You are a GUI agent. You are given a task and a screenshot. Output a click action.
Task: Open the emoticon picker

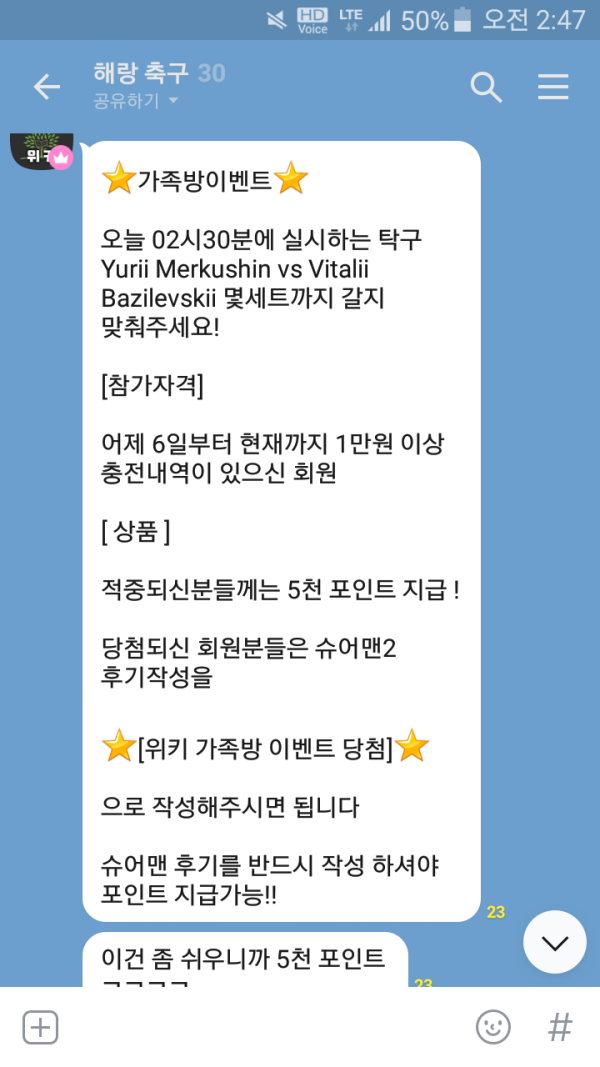tap(492, 1027)
